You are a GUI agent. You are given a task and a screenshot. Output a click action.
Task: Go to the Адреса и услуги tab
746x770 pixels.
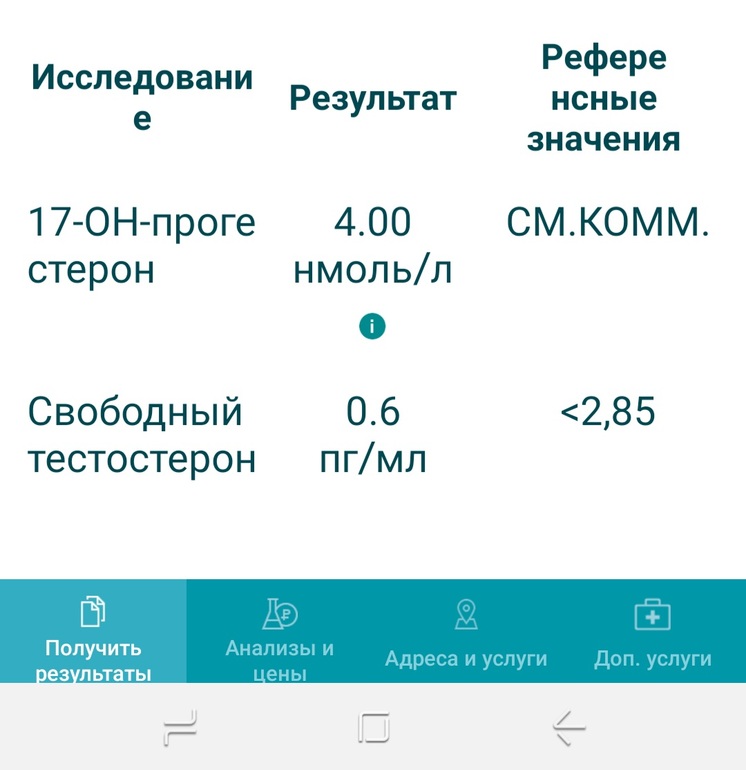[466, 632]
